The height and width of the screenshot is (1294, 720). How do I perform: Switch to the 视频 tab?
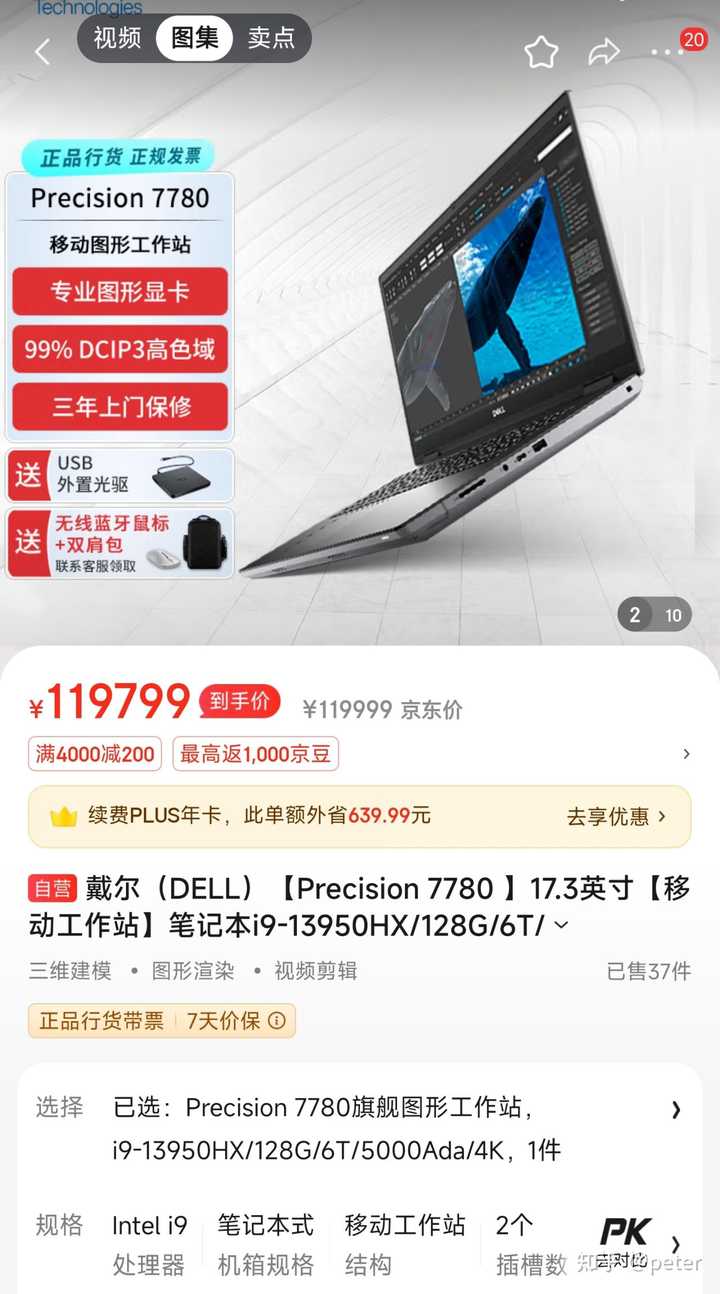coord(118,39)
